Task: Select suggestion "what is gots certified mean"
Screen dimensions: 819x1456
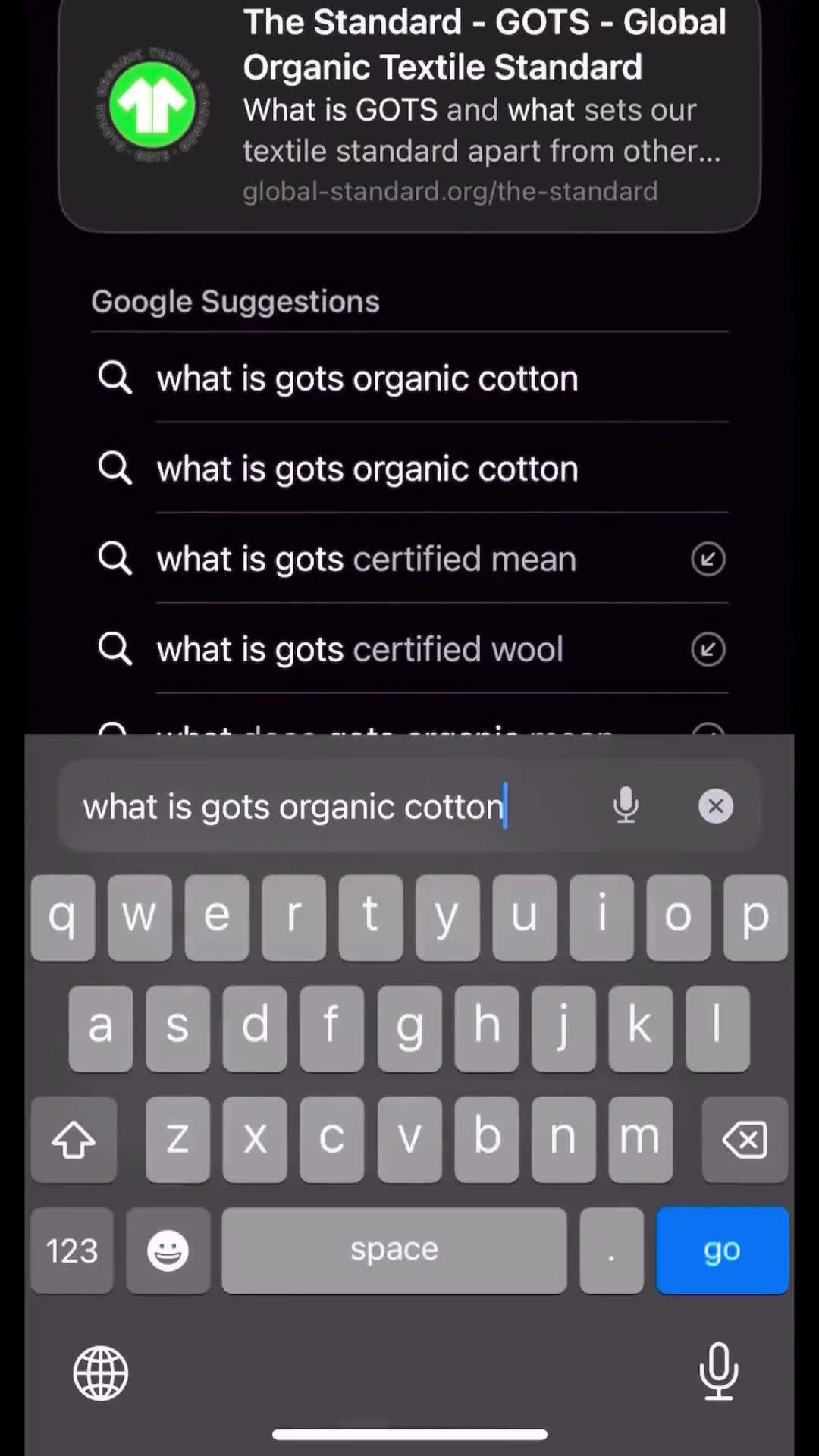Action: click(367, 560)
